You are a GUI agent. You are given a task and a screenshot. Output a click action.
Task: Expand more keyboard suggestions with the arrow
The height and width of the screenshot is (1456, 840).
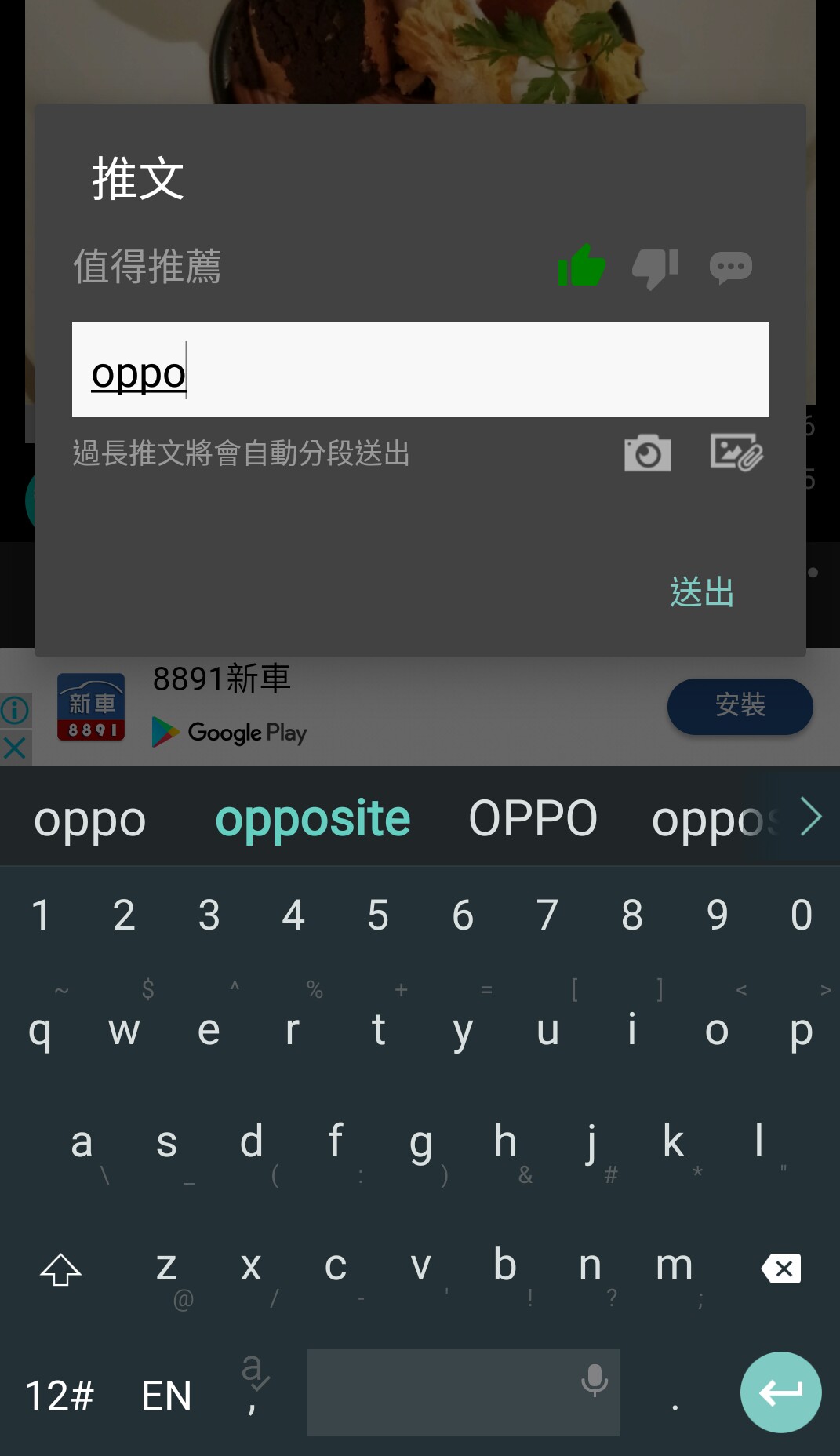tap(811, 817)
